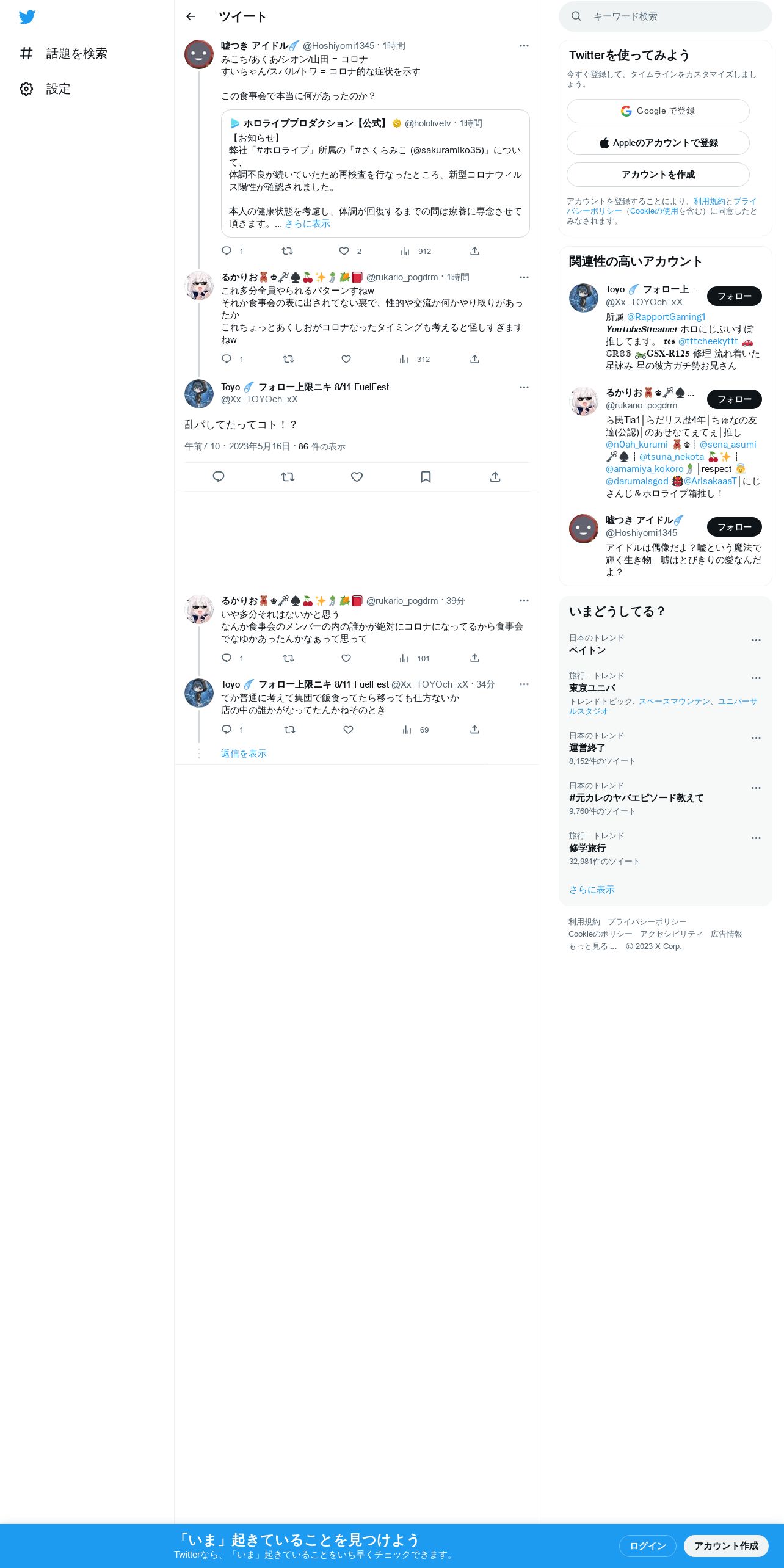This screenshot has height=1568, width=784.
Task: Sign up with Google で登録
Action: pos(658,111)
